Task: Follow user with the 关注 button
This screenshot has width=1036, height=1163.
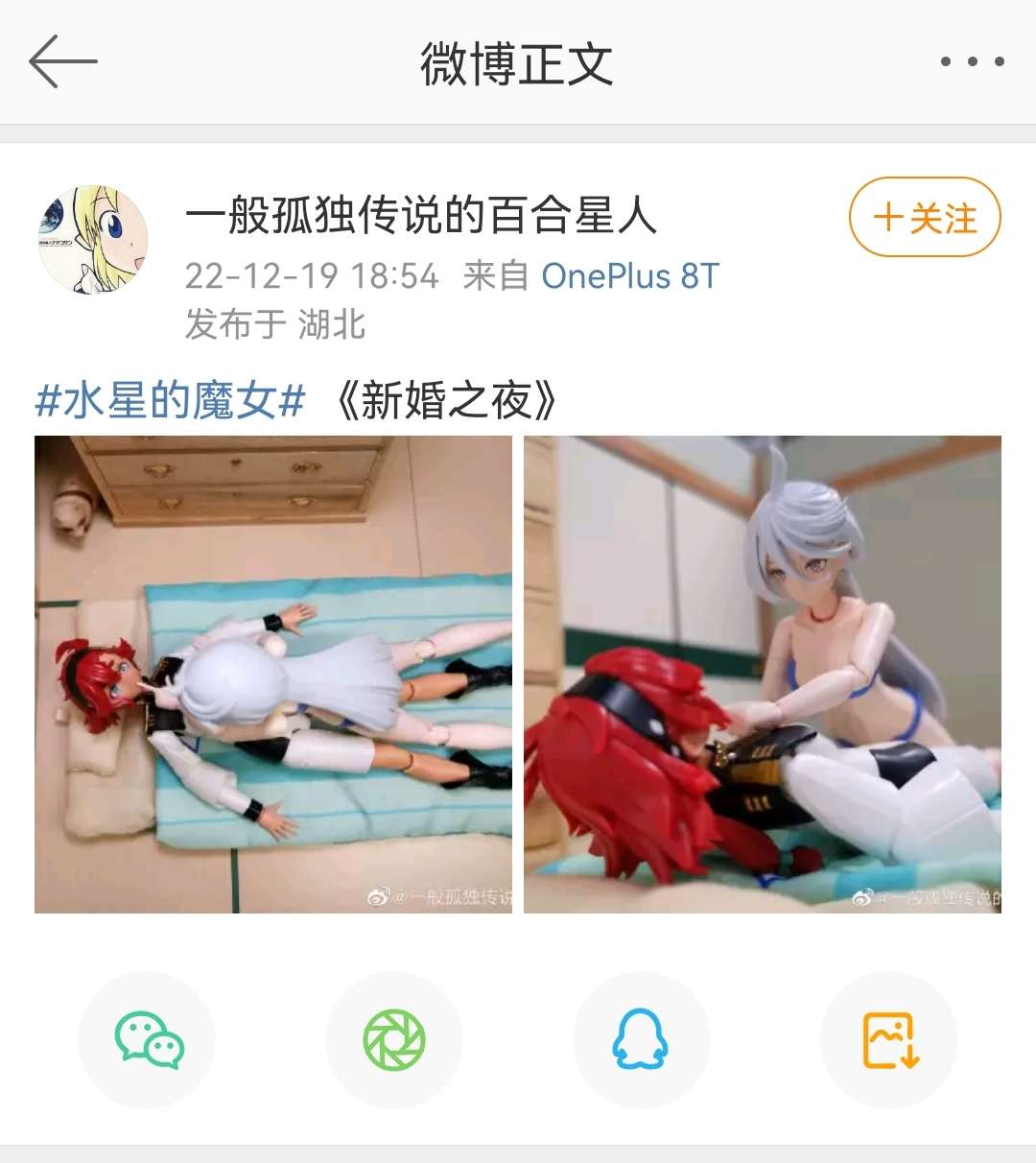Action: (x=925, y=218)
